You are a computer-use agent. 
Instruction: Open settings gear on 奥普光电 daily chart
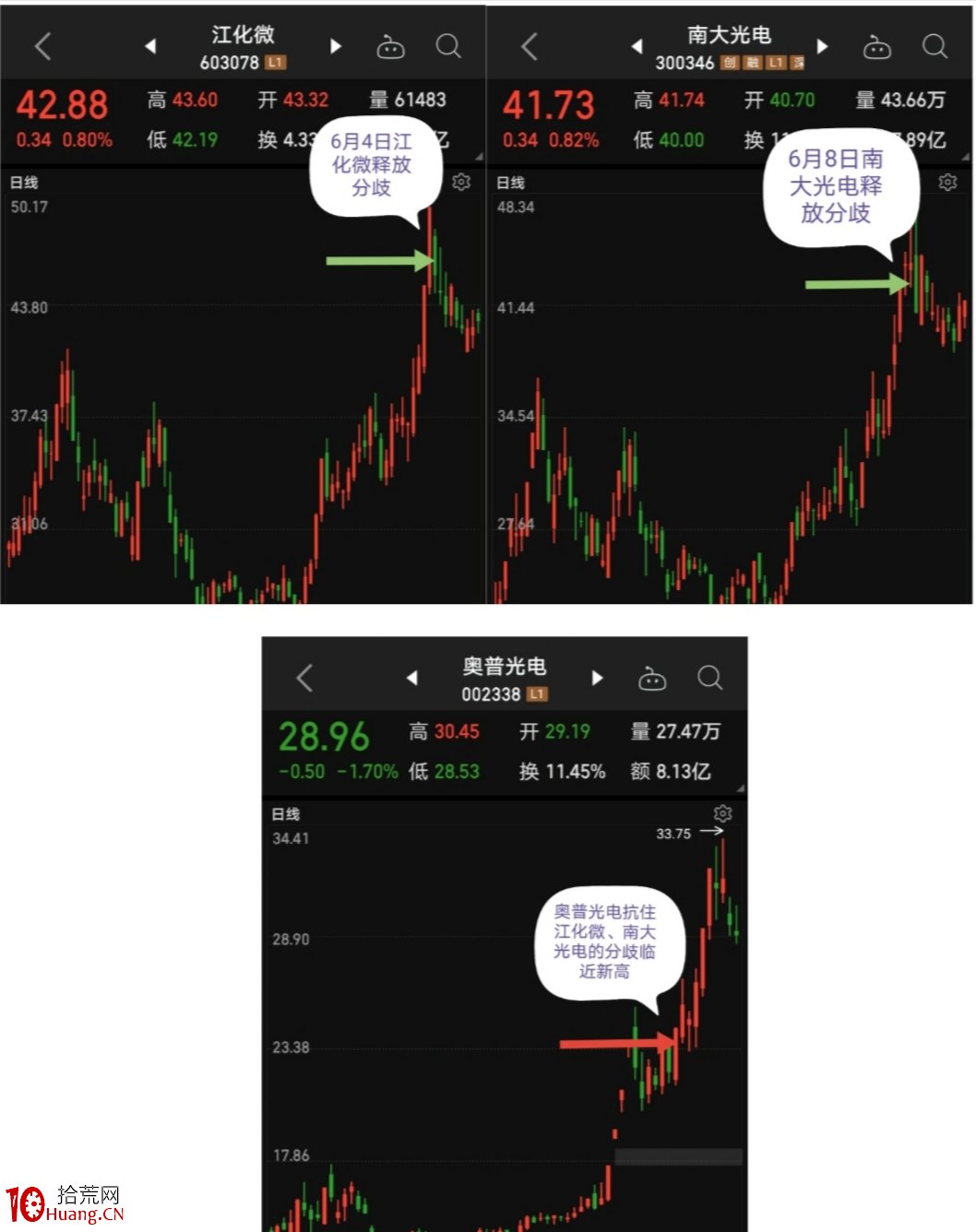tap(723, 814)
